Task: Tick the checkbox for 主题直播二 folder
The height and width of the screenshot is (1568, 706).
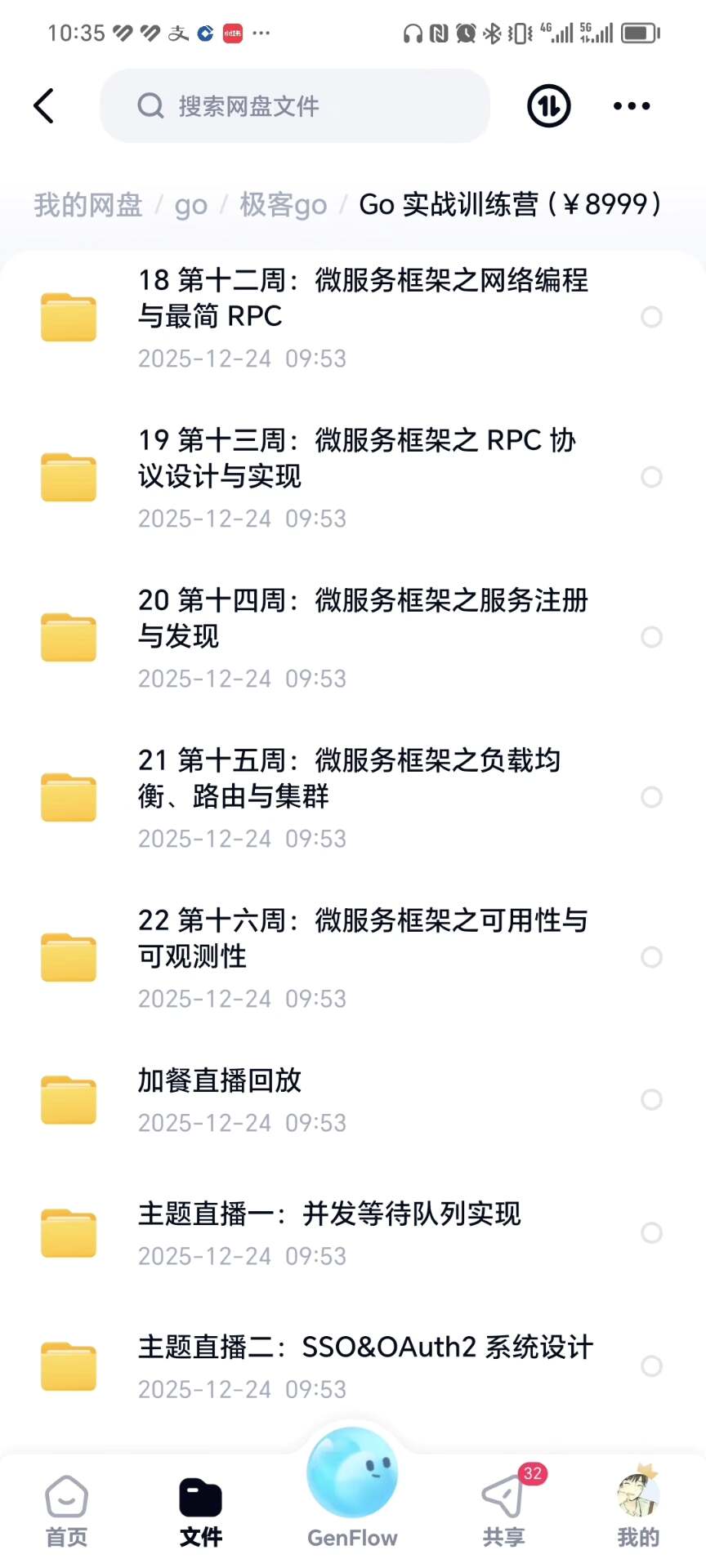Action: (651, 1366)
